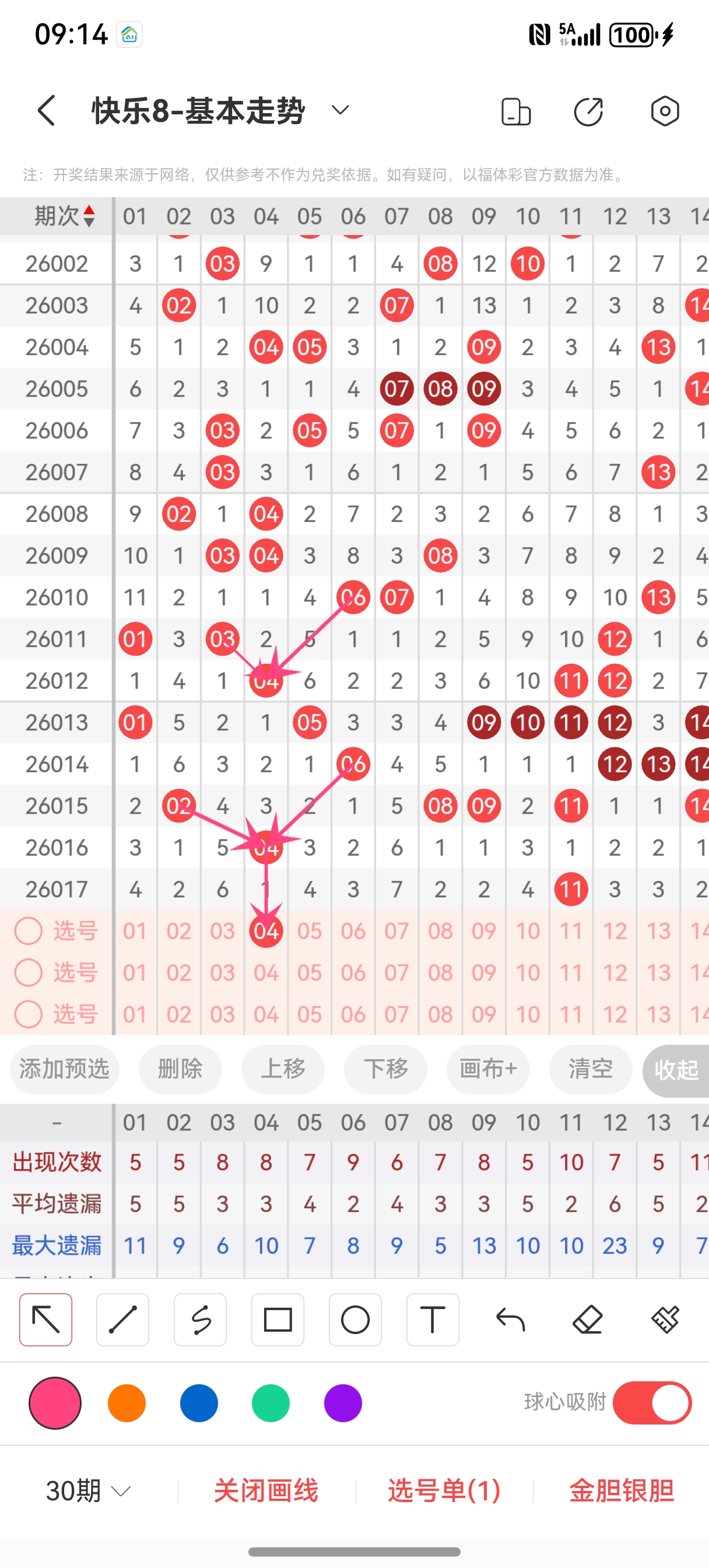This screenshot has height=1568, width=709.
Task: Select the first 选号 row circle
Action: point(28,930)
